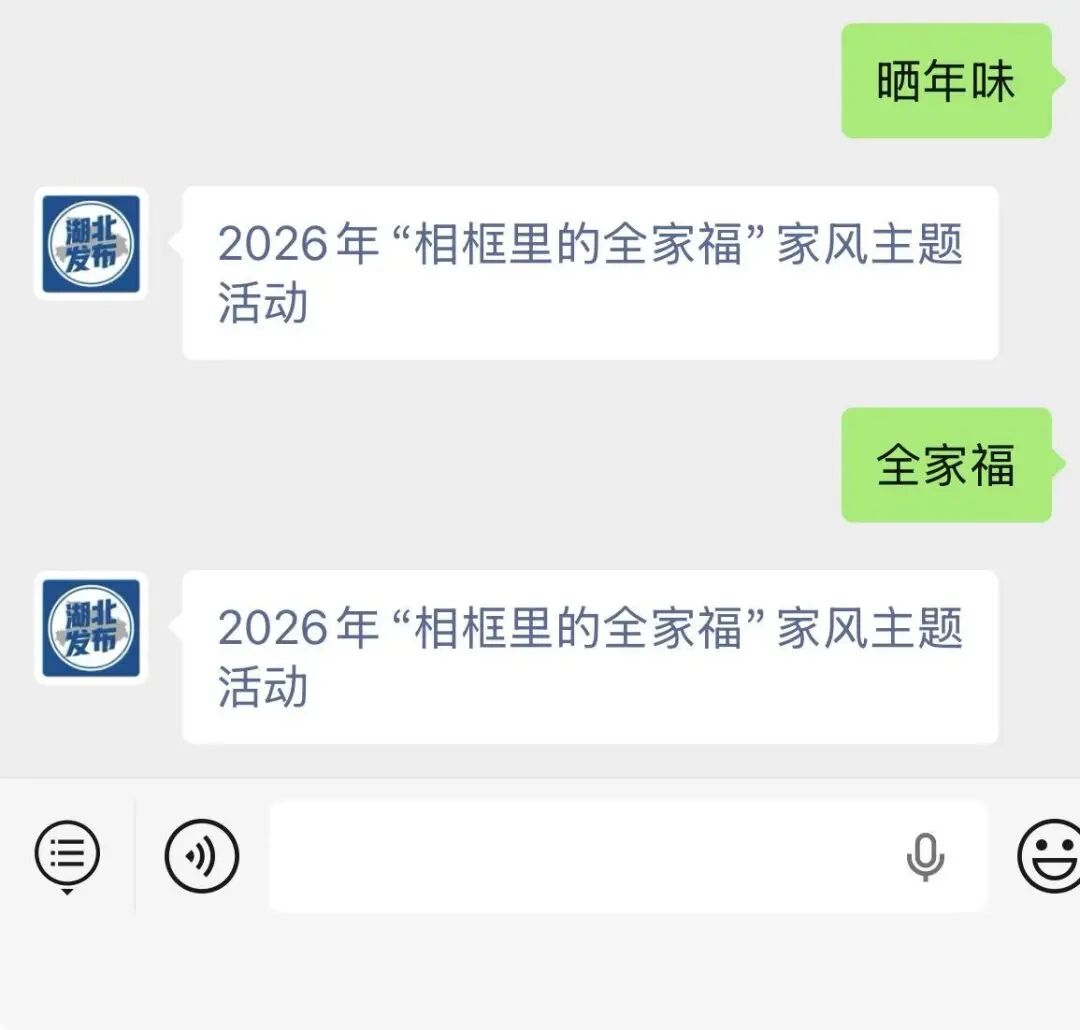The image size is (1080, 1030).
Task: Open 湖北发布 avatar beside the first reply
Action: [x=91, y=243]
